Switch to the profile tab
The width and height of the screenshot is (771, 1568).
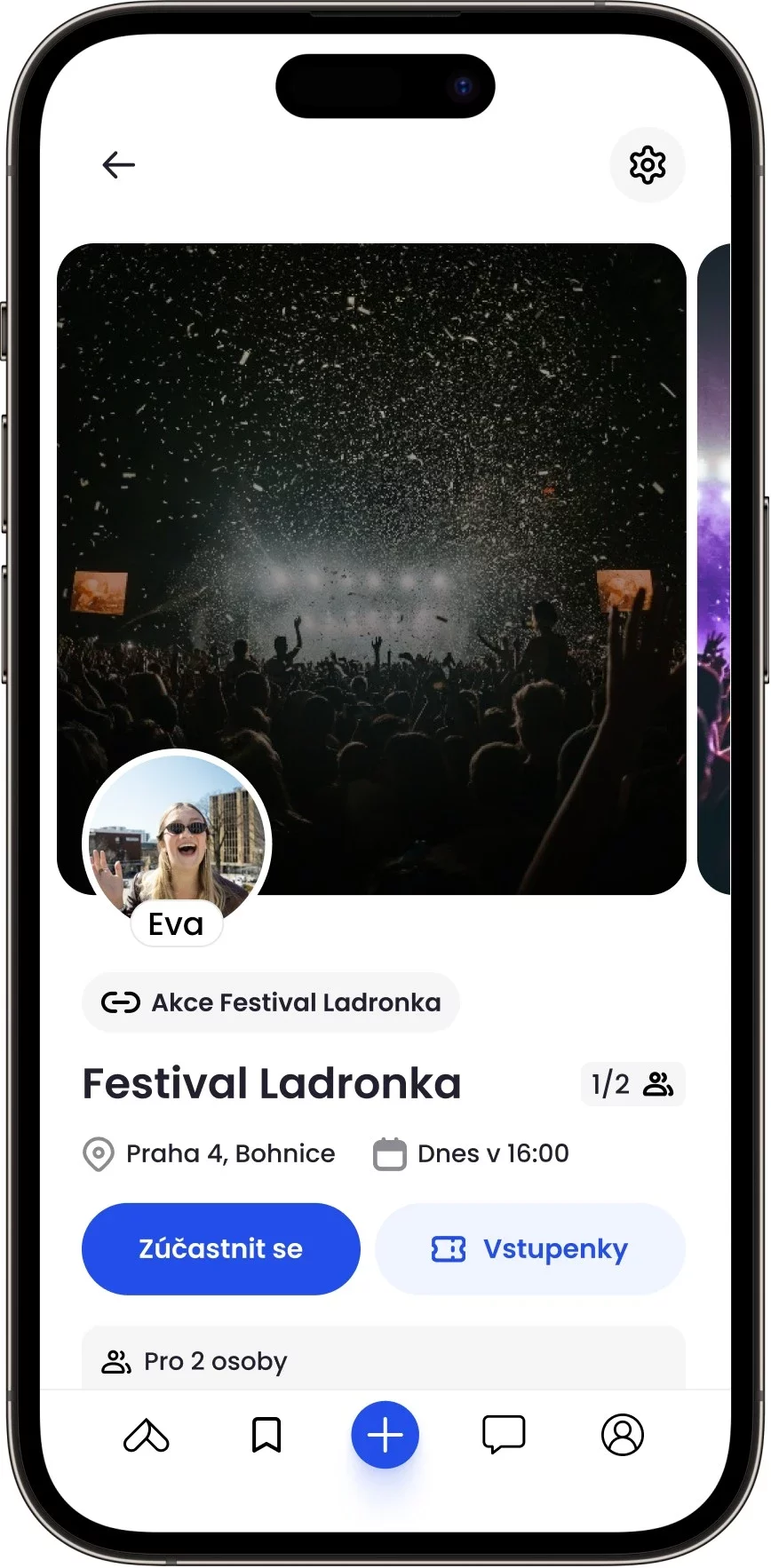point(623,1435)
